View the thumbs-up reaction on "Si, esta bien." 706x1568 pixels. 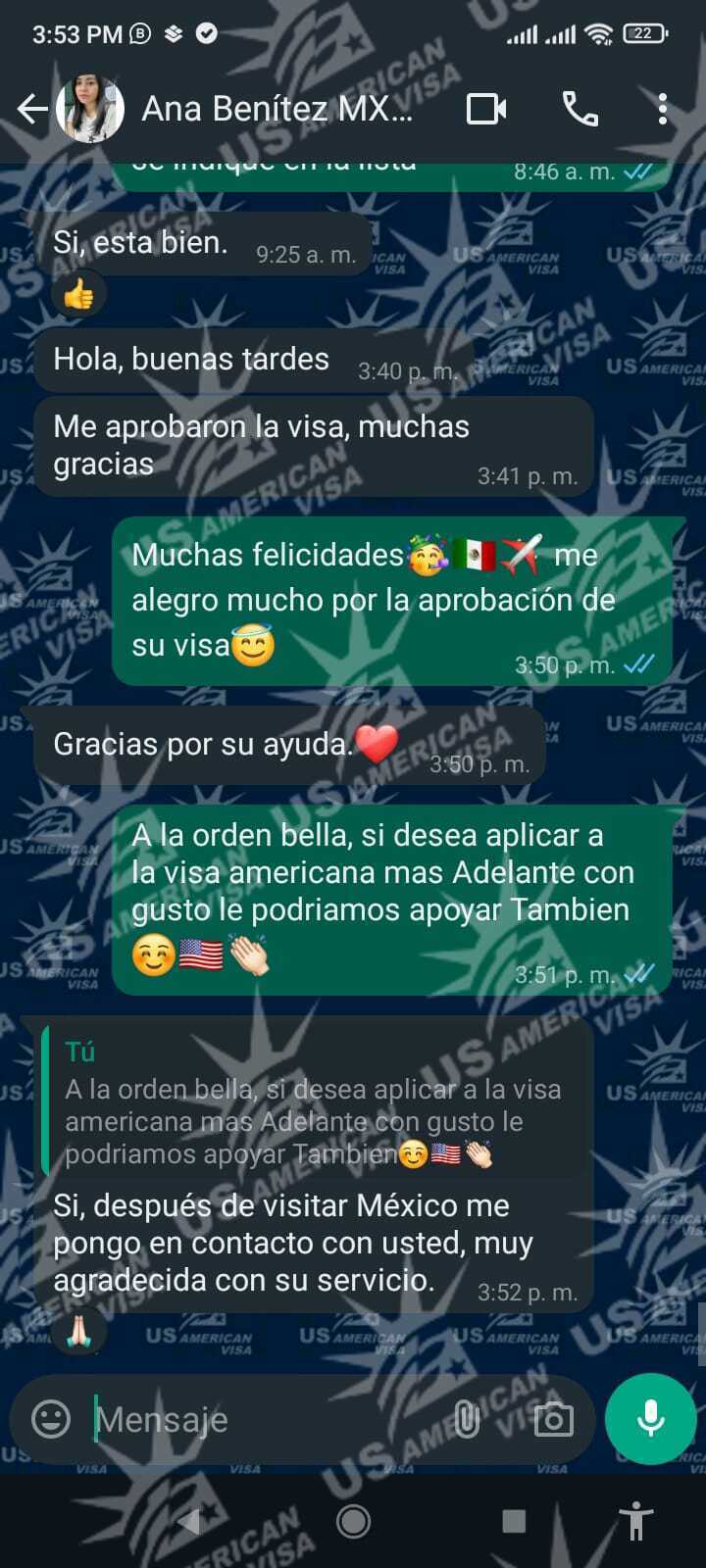point(79,294)
